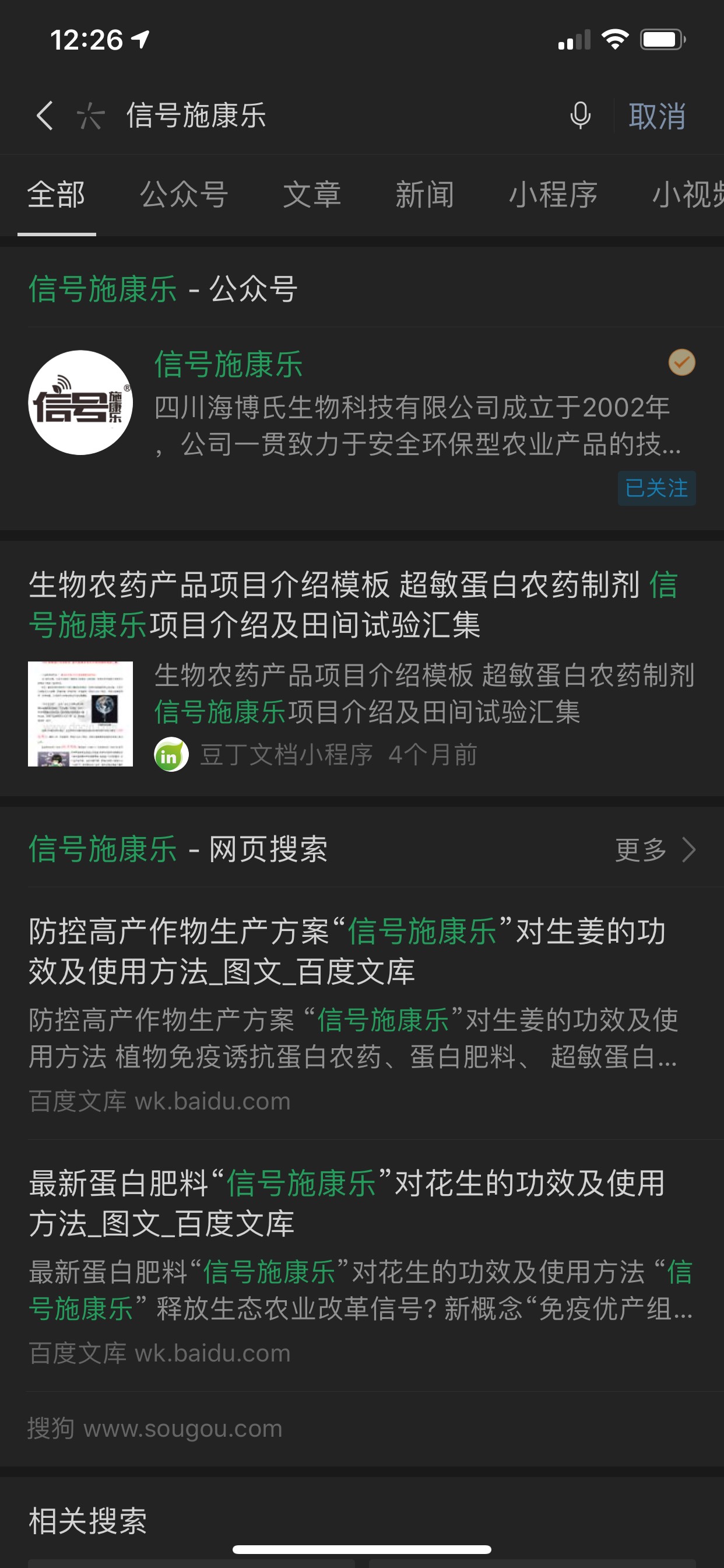Switch to the 小程序 tab
Image resolution: width=724 pixels, height=1568 pixels.
click(553, 195)
